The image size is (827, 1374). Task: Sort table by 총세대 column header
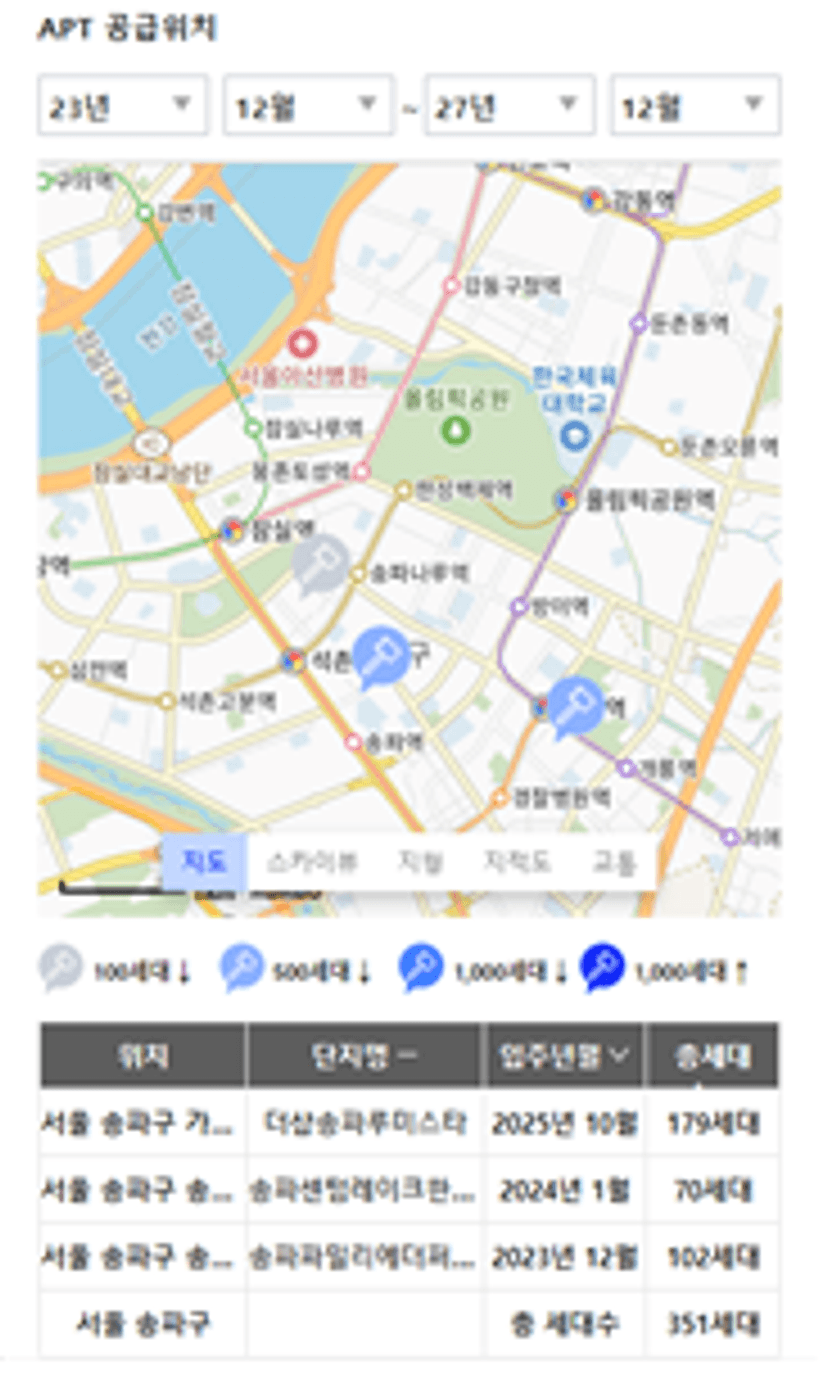tap(713, 1055)
